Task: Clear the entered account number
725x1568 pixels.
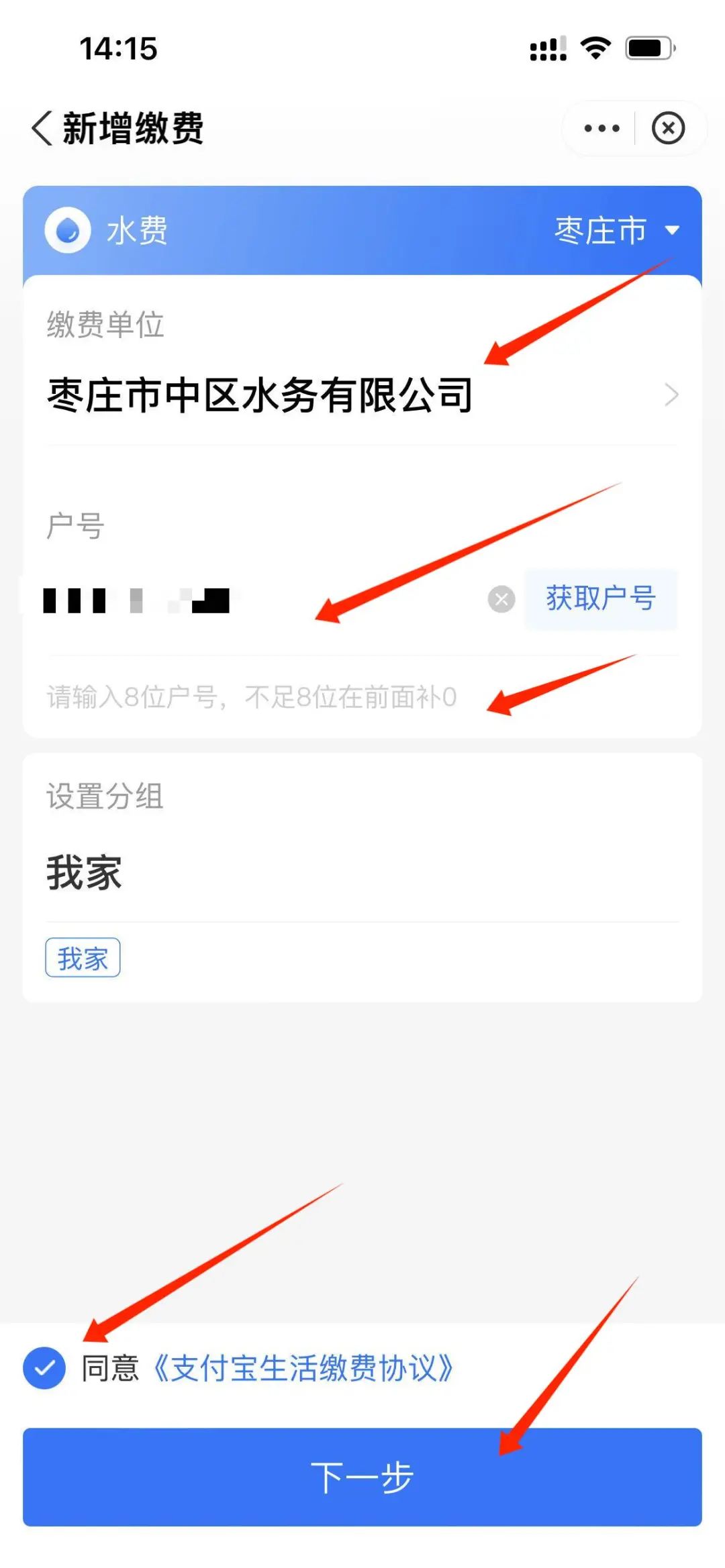Action: 501,599
